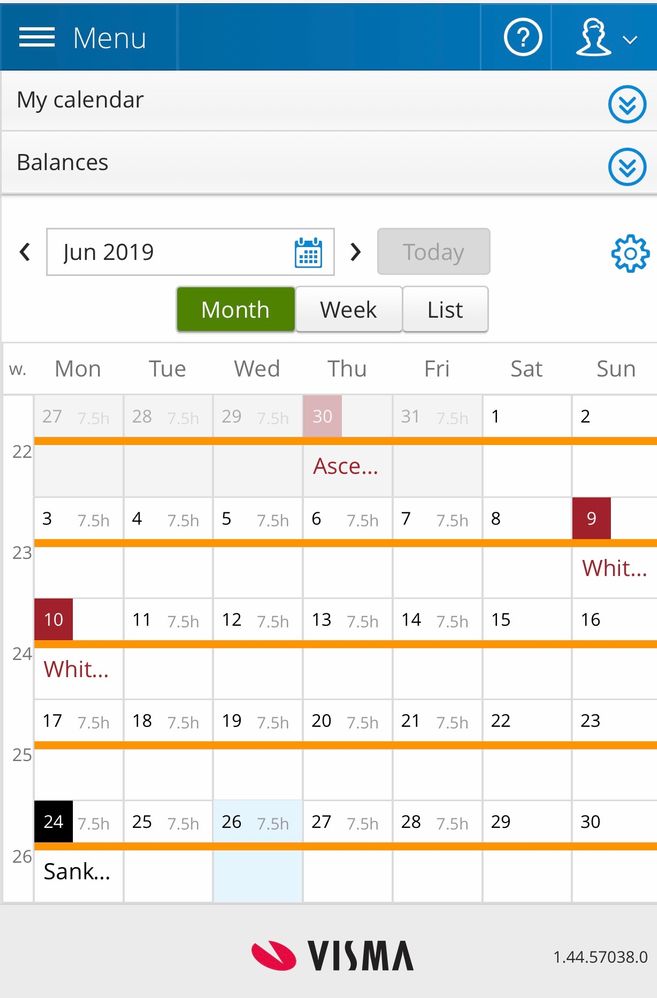This screenshot has height=998, width=657.
Task: Jump to Today
Action: point(433,252)
